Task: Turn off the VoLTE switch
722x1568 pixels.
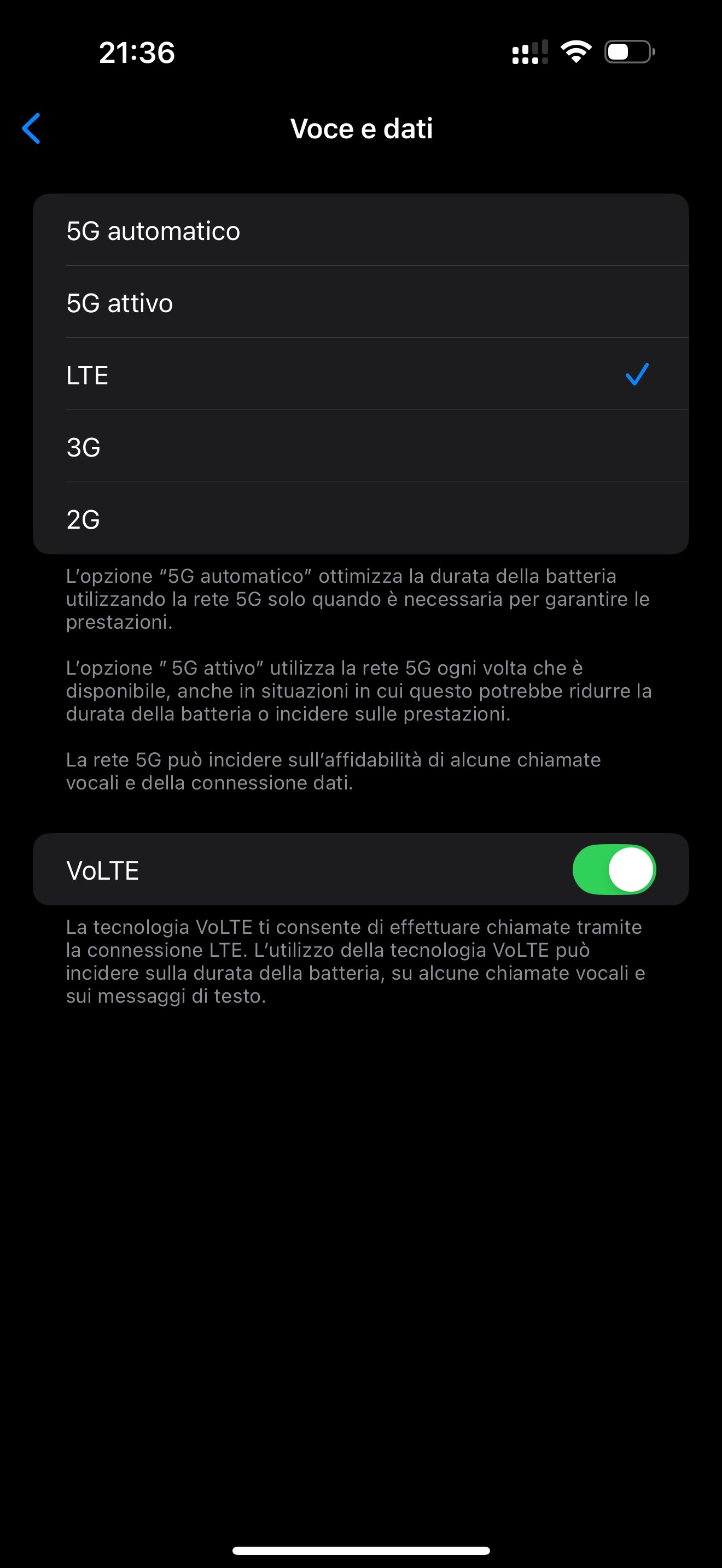Action: (x=613, y=869)
